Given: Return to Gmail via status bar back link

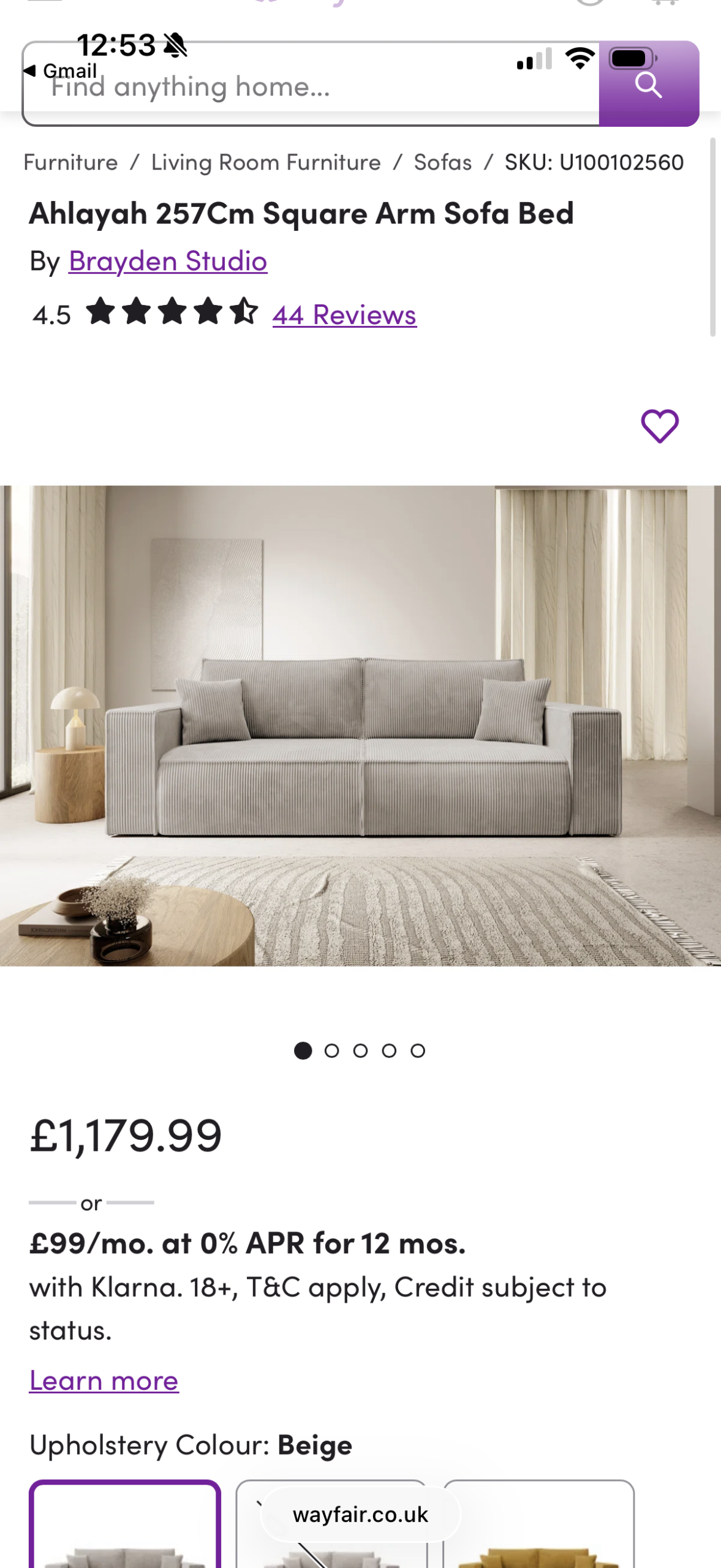Looking at the screenshot, I should [x=61, y=71].
